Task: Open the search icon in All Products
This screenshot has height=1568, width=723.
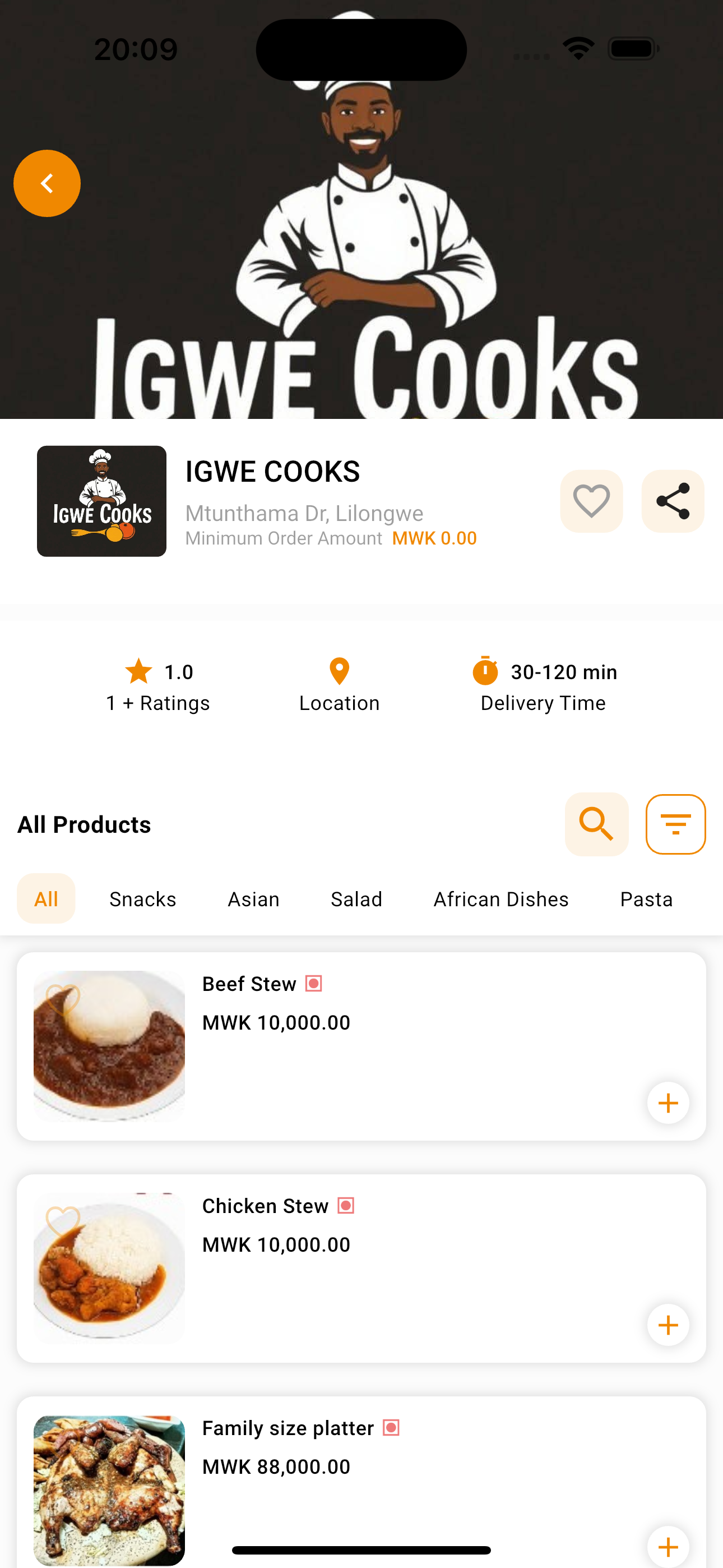Action: (597, 824)
